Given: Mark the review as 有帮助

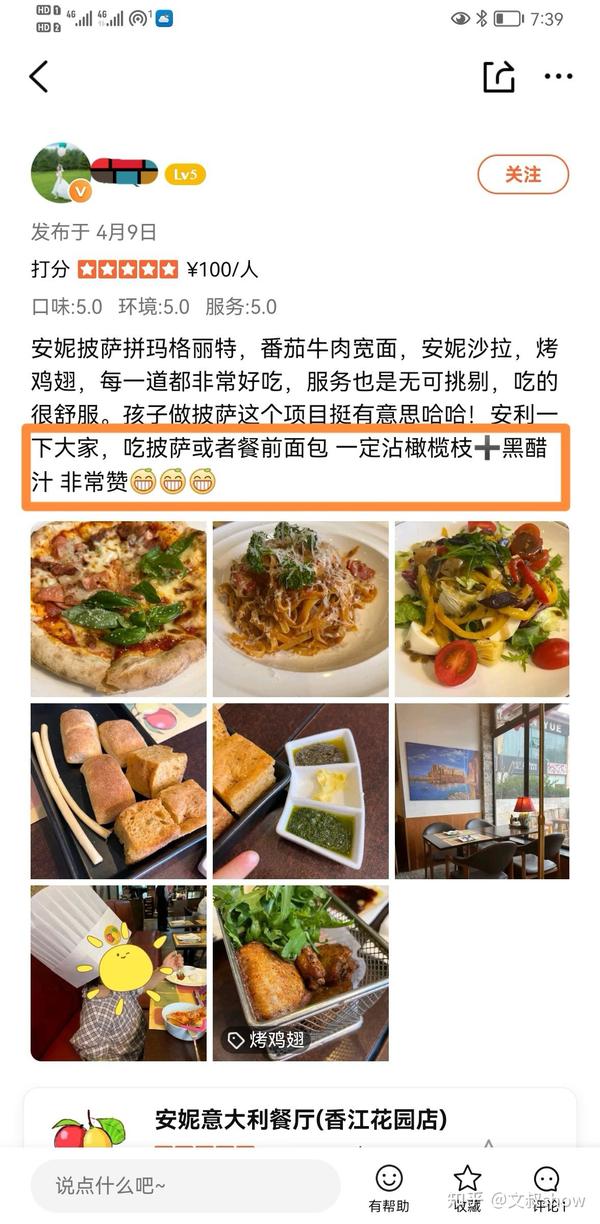Looking at the screenshot, I should [x=388, y=1188].
